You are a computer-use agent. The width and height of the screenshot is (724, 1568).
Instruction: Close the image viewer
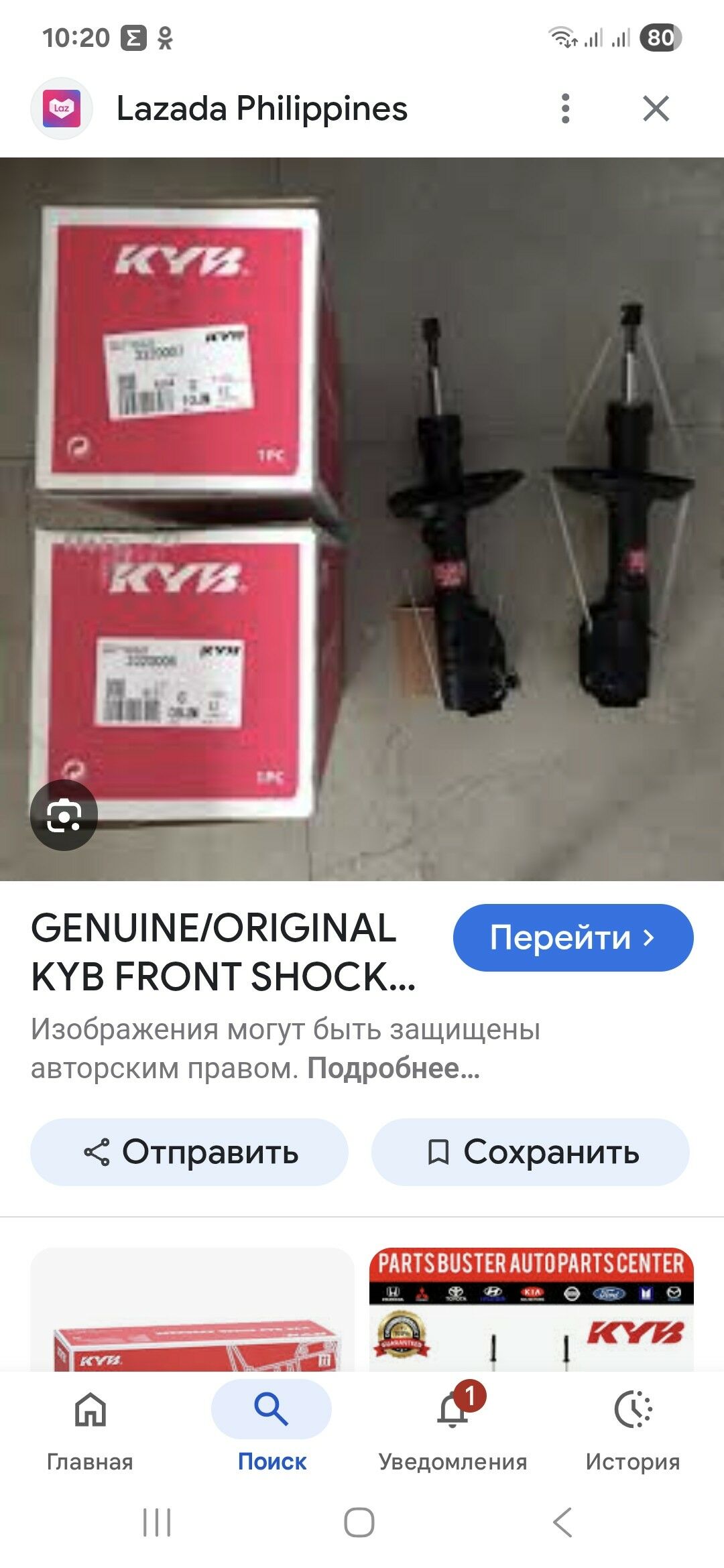point(656,109)
